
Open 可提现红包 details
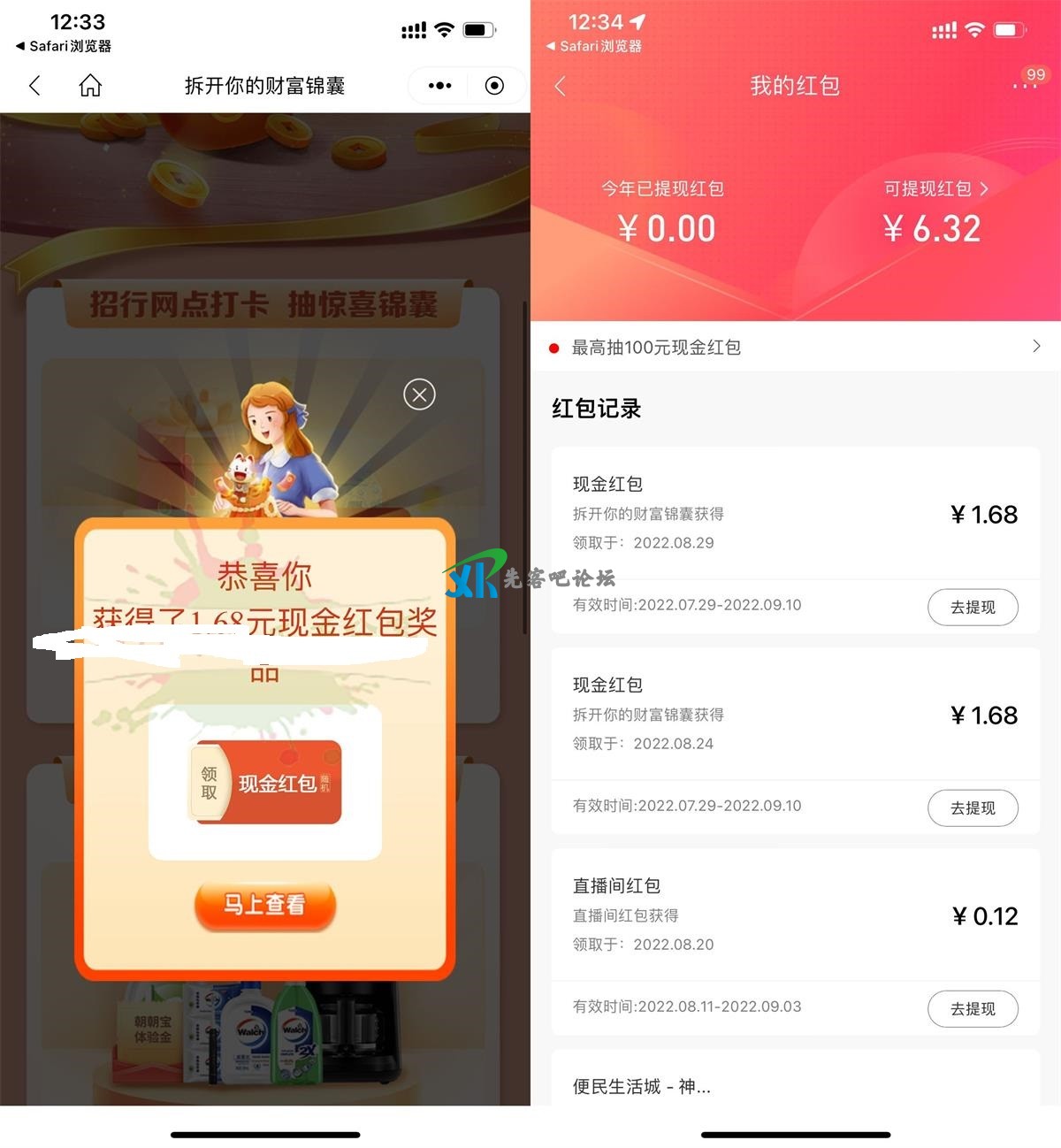click(x=935, y=188)
